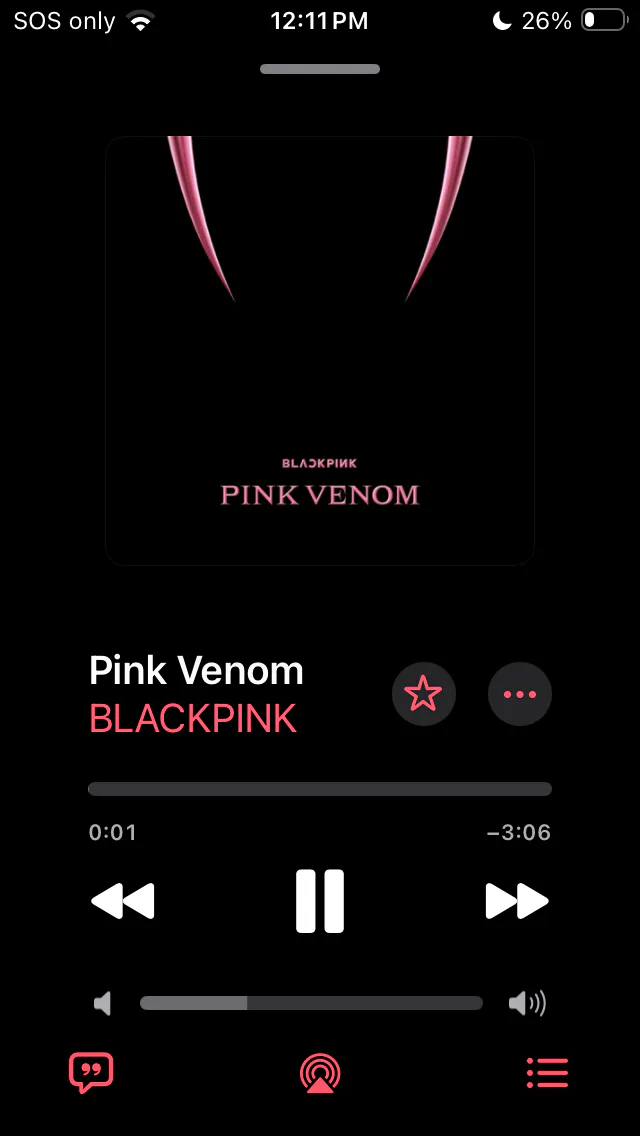View the Playing Next queue

point(547,1073)
